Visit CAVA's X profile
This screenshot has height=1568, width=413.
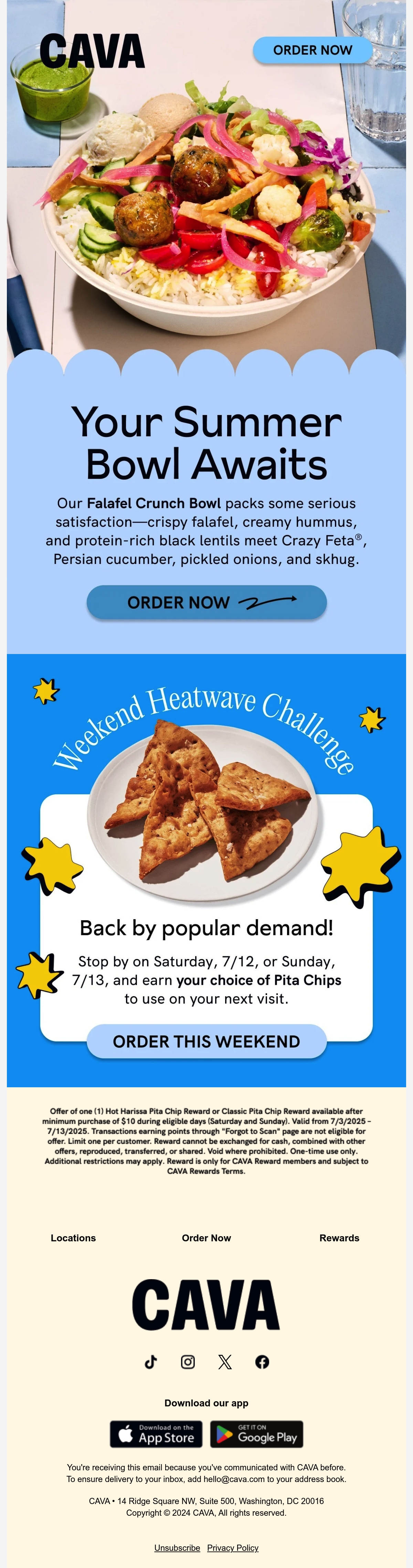click(x=225, y=1362)
